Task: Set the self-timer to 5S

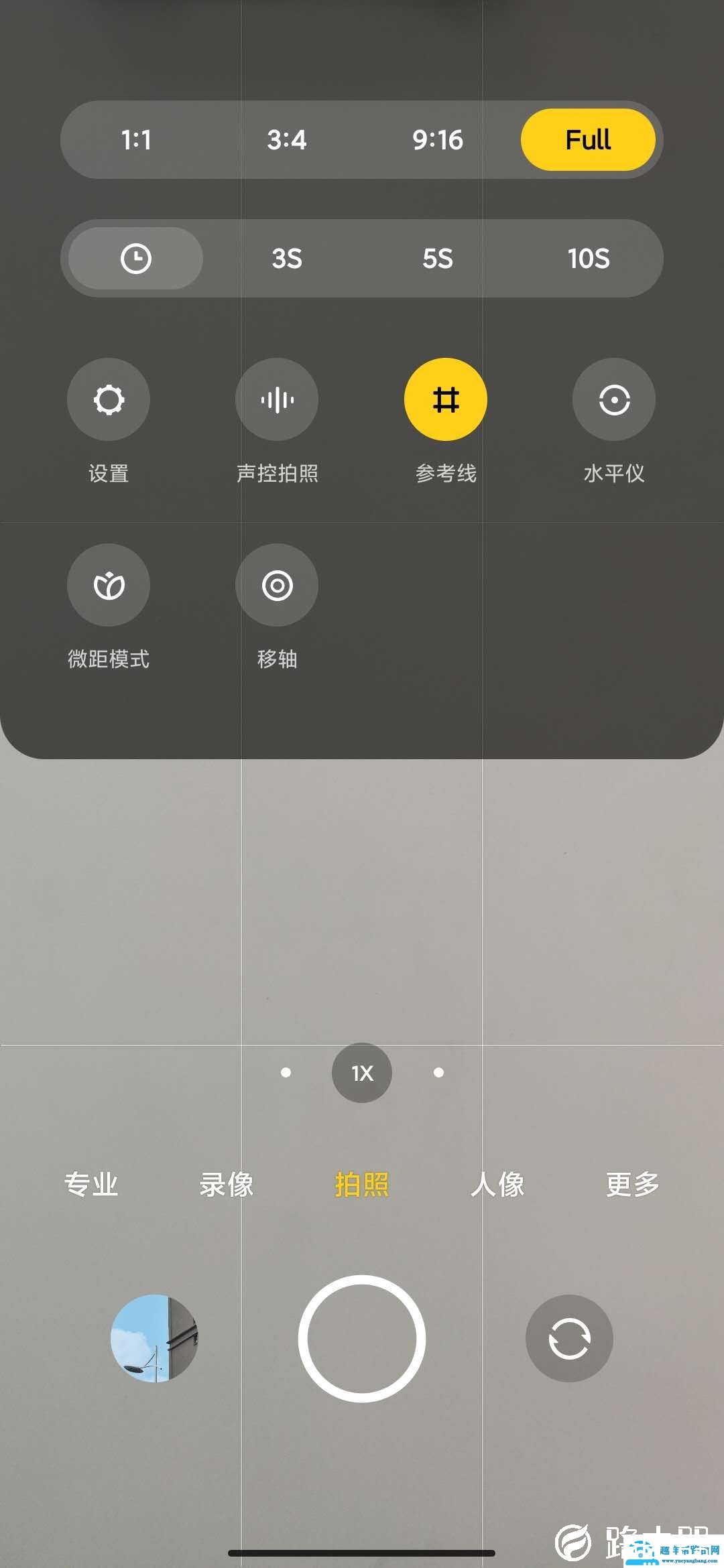Action: 439,258
